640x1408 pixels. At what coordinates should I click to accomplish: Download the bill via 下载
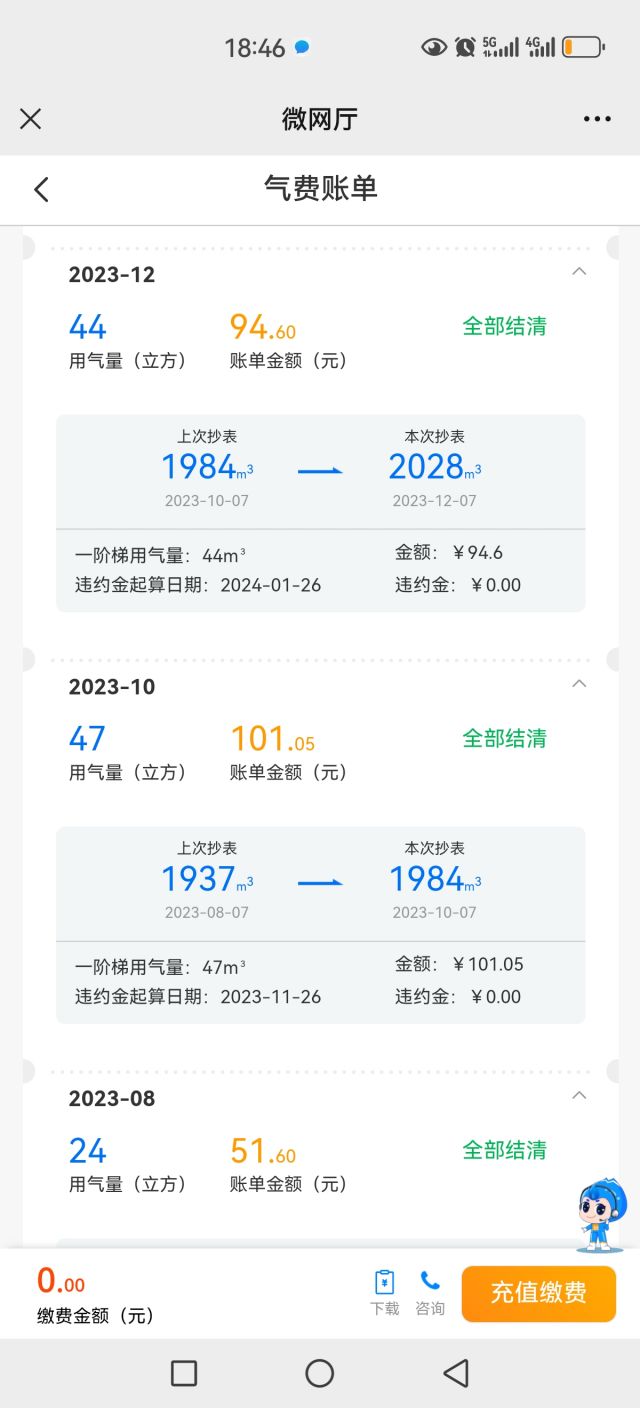click(x=384, y=1292)
